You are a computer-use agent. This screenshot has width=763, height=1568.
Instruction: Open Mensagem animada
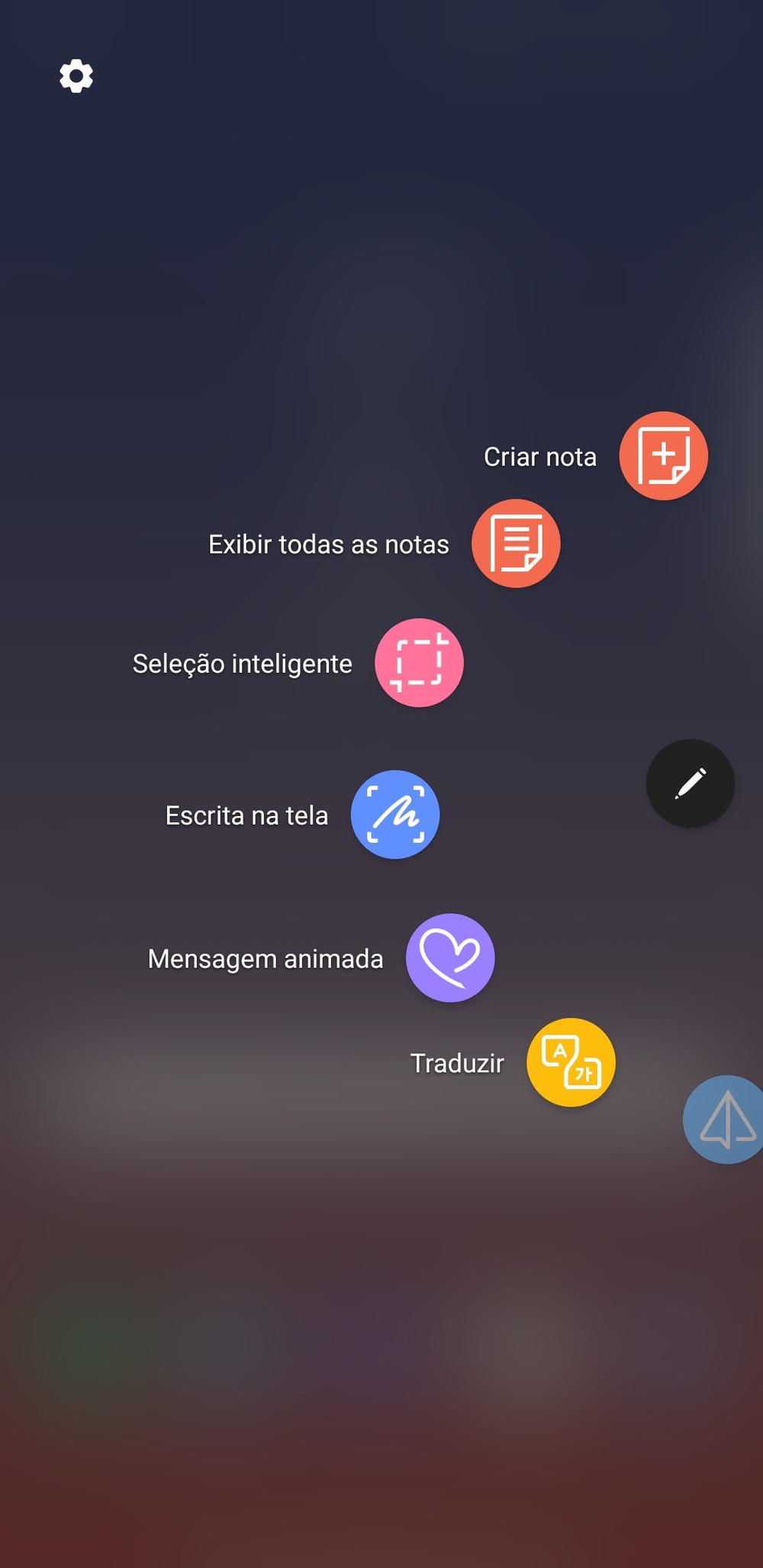click(x=450, y=958)
